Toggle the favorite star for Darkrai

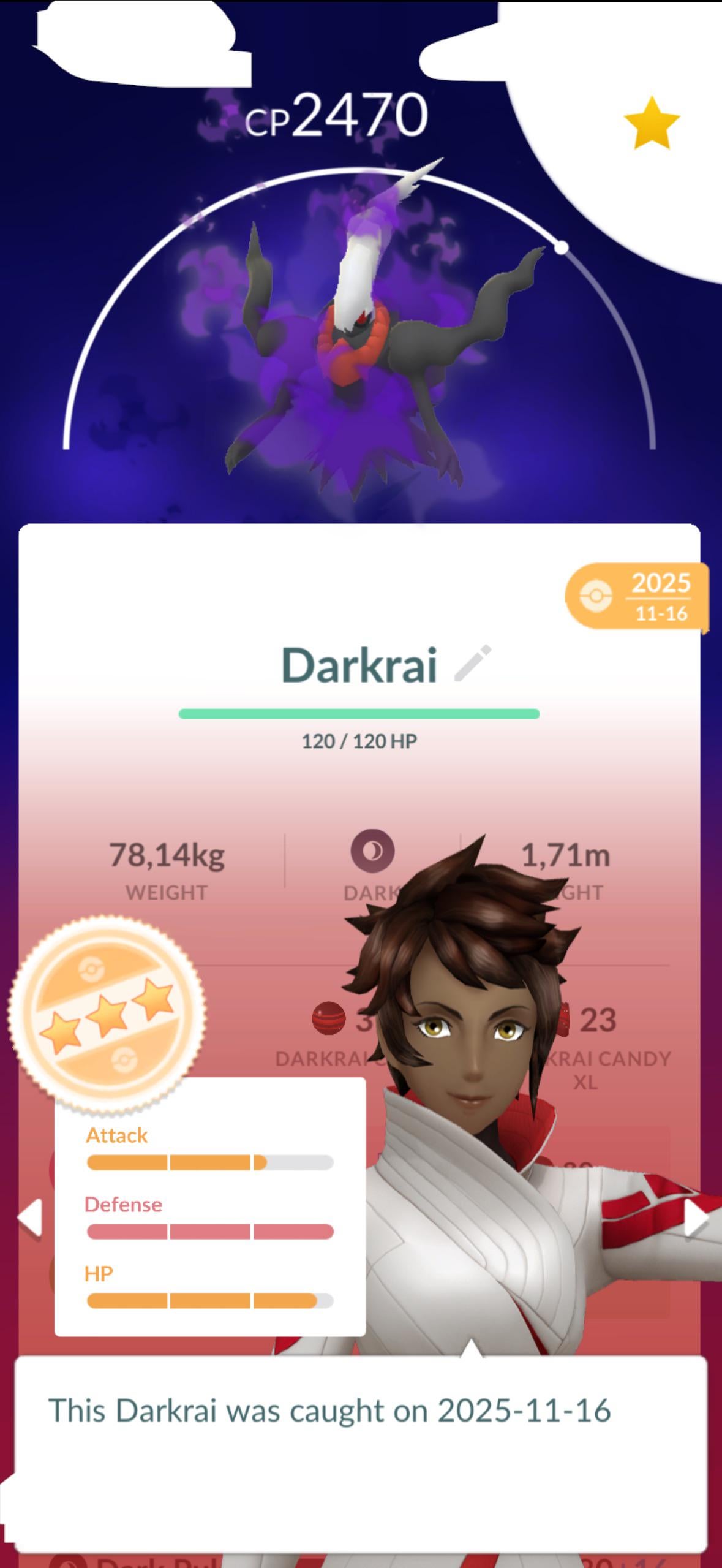click(652, 123)
